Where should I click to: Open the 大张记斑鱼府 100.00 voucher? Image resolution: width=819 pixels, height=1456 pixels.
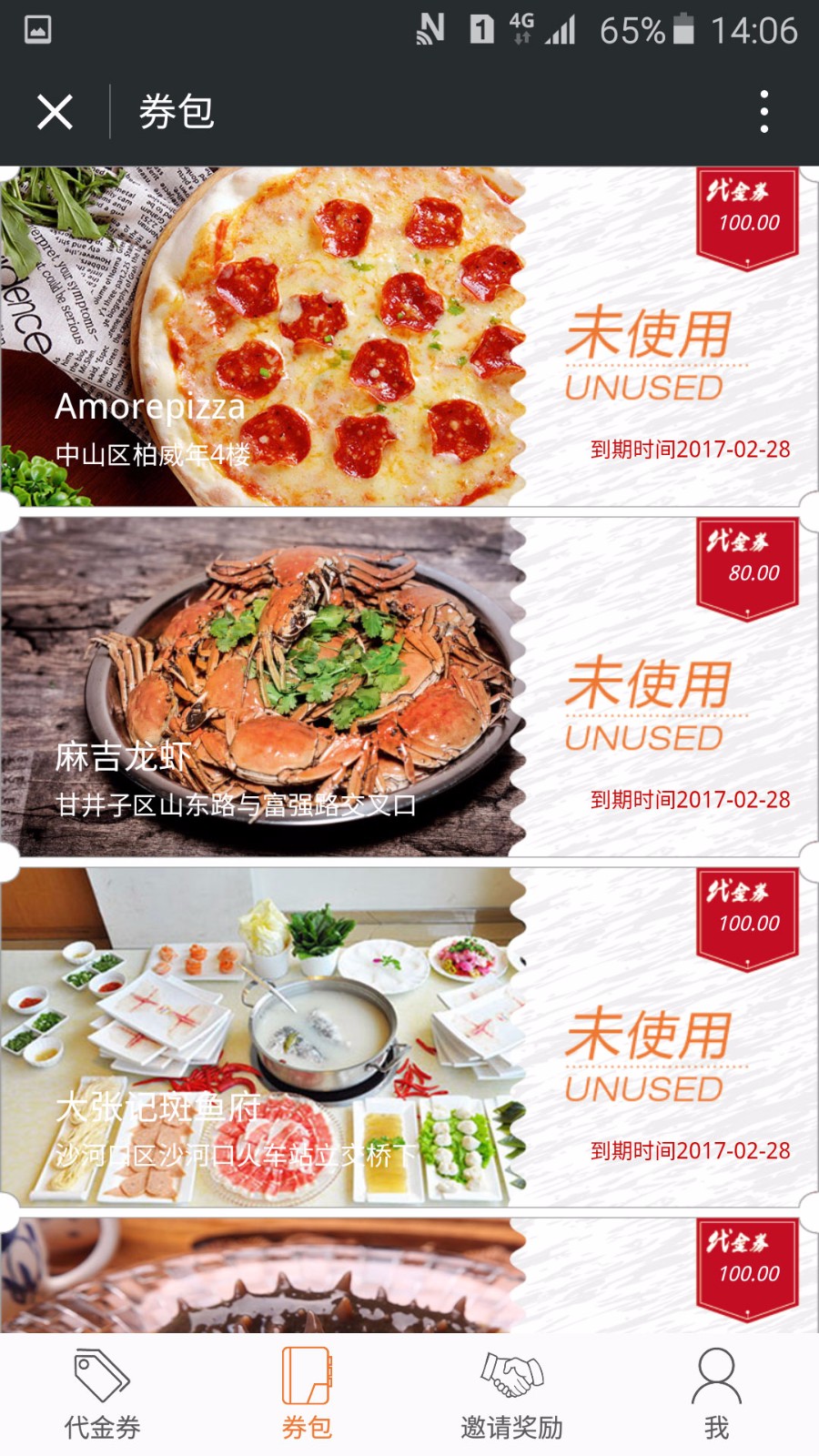coord(409,1037)
